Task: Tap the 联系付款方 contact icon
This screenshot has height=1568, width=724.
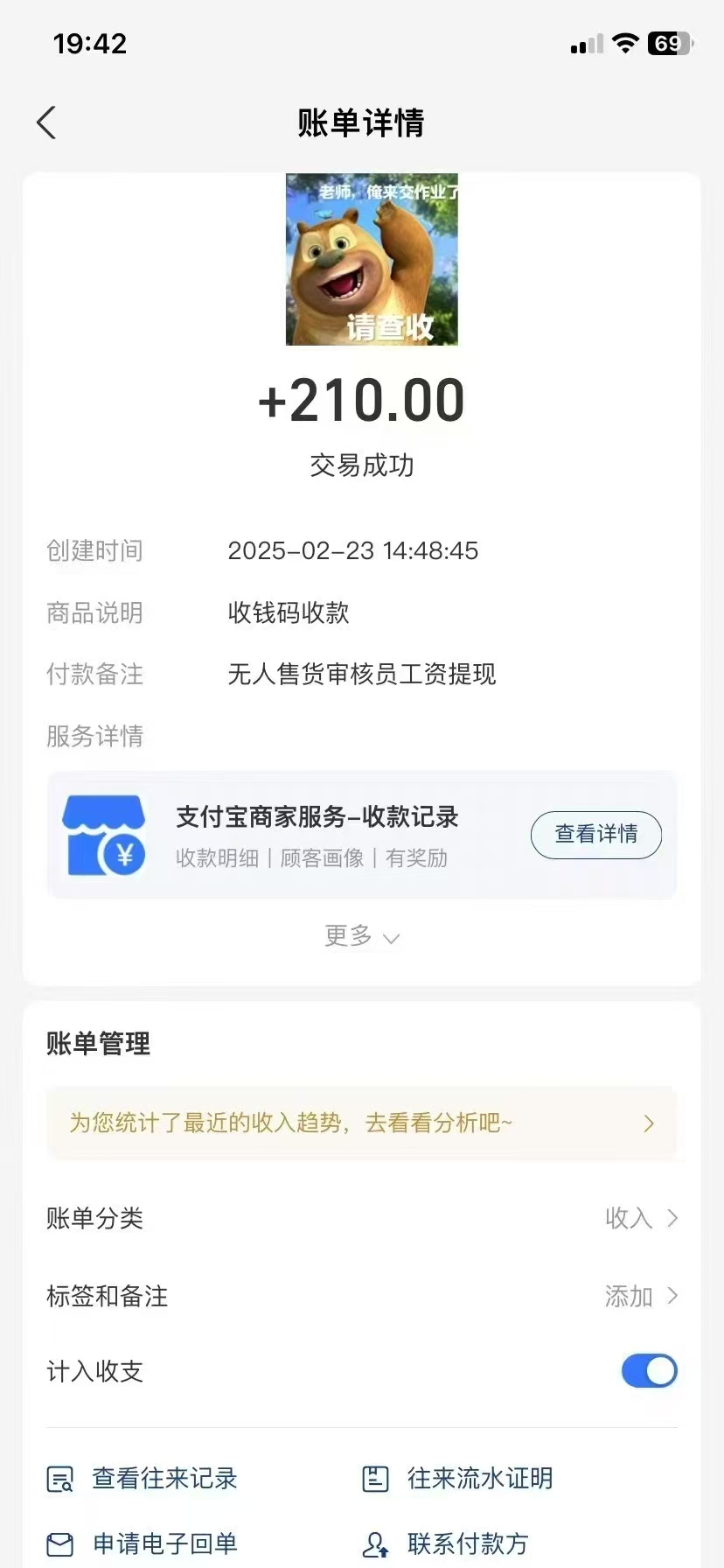Action: click(x=376, y=1543)
